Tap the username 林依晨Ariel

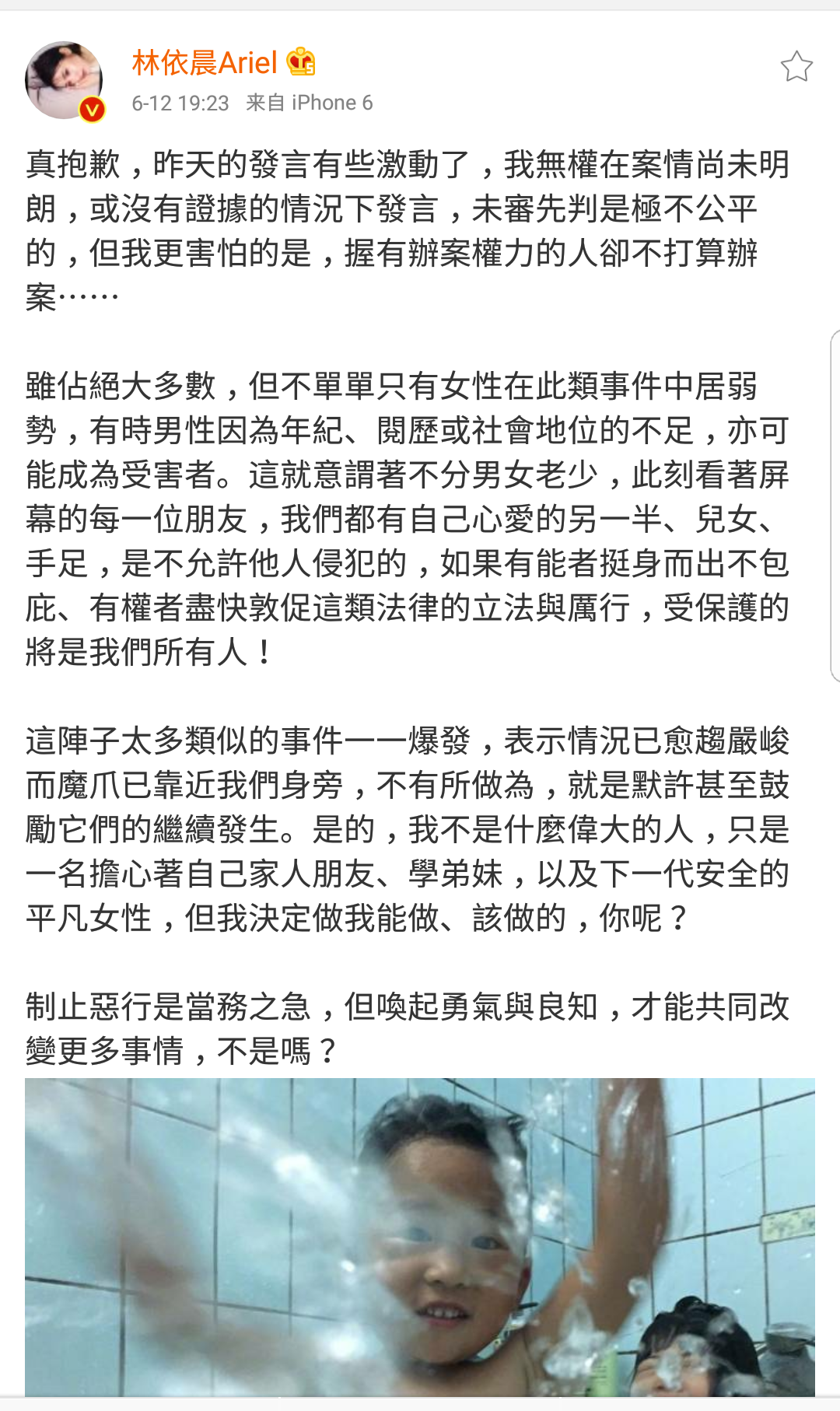click(205, 62)
